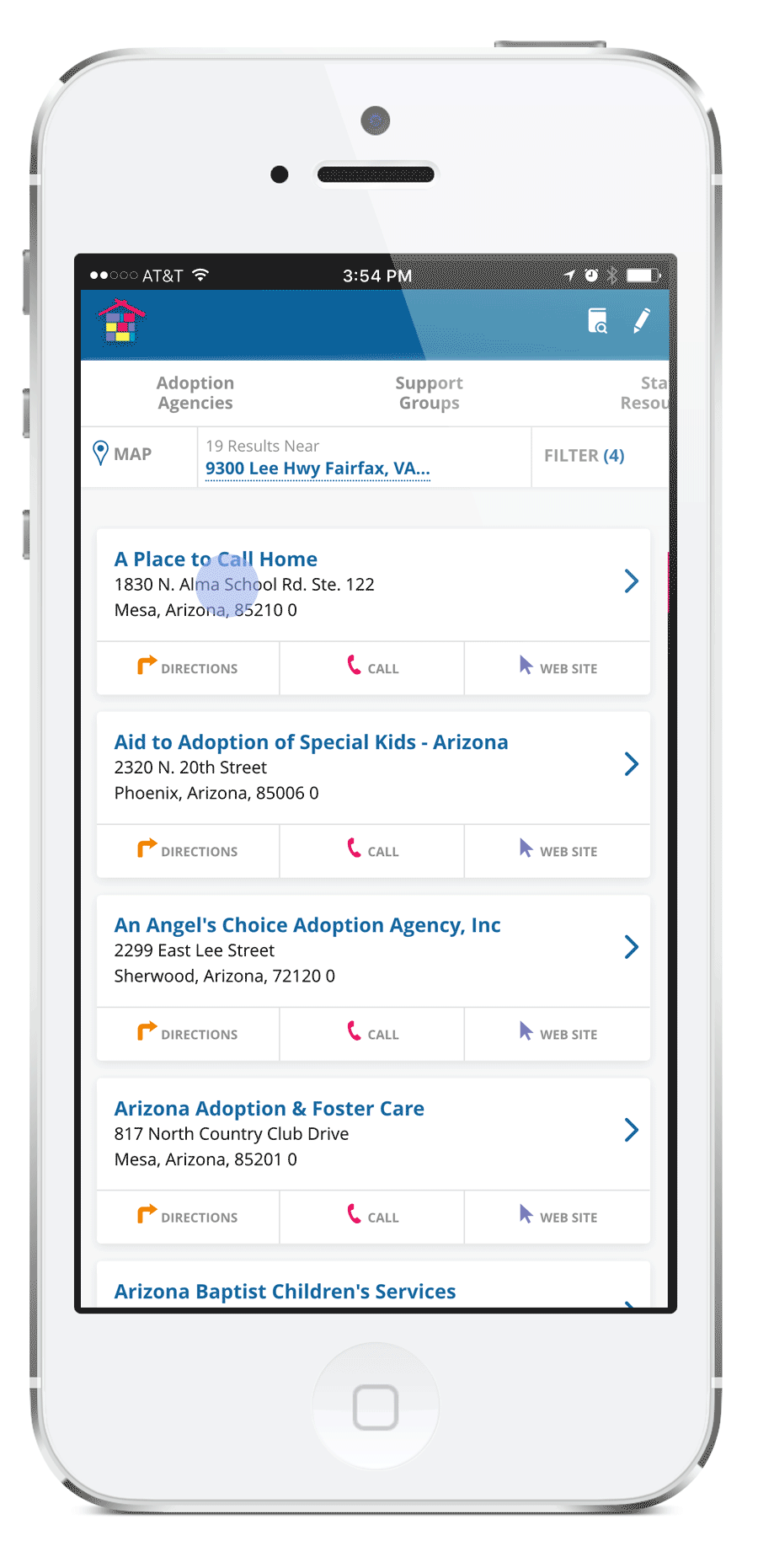Change the location 9300 Lee Hwy Fairfax
758x1568 pixels.
318,468
